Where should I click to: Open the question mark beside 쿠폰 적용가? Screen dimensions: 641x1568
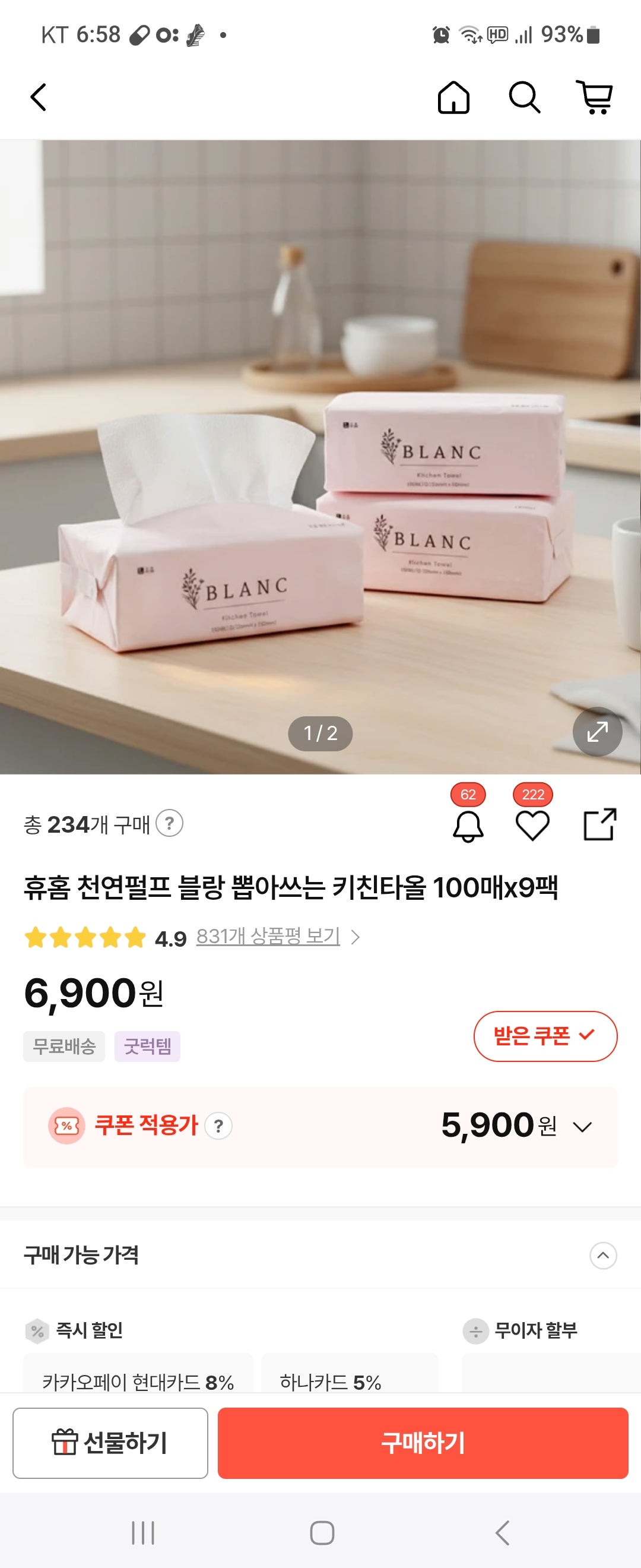[x=218, y=1127]
